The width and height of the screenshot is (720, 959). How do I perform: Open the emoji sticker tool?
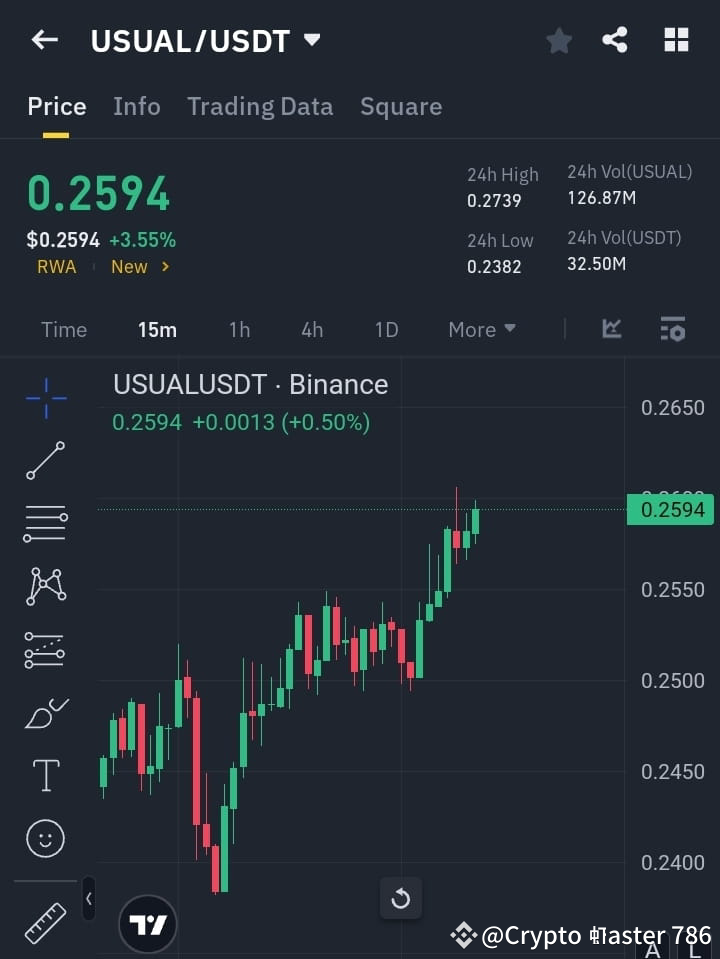pyautogui.click(x=45, y=838)
